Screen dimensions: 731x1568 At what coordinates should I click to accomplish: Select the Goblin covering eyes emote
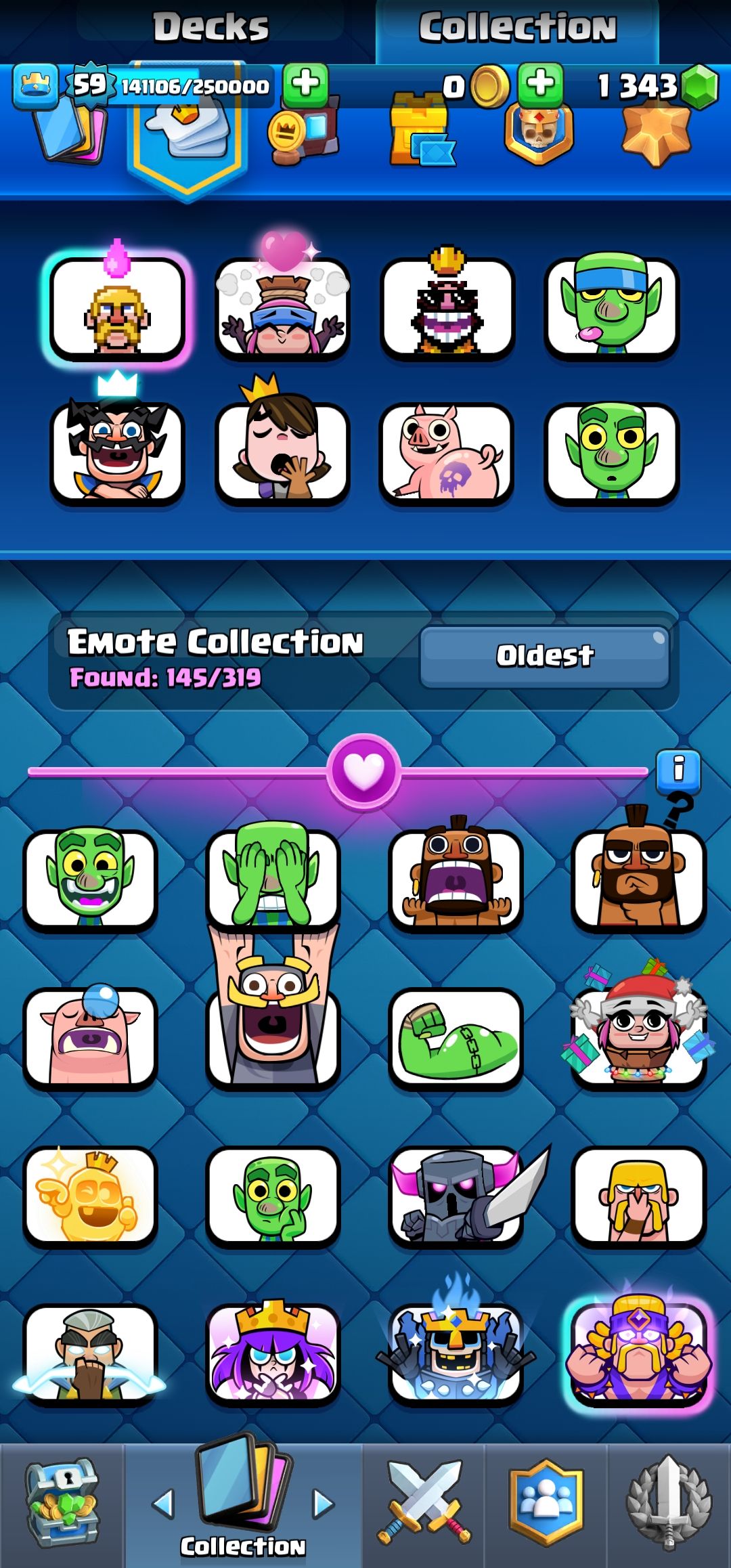click(x=273, y=879)
